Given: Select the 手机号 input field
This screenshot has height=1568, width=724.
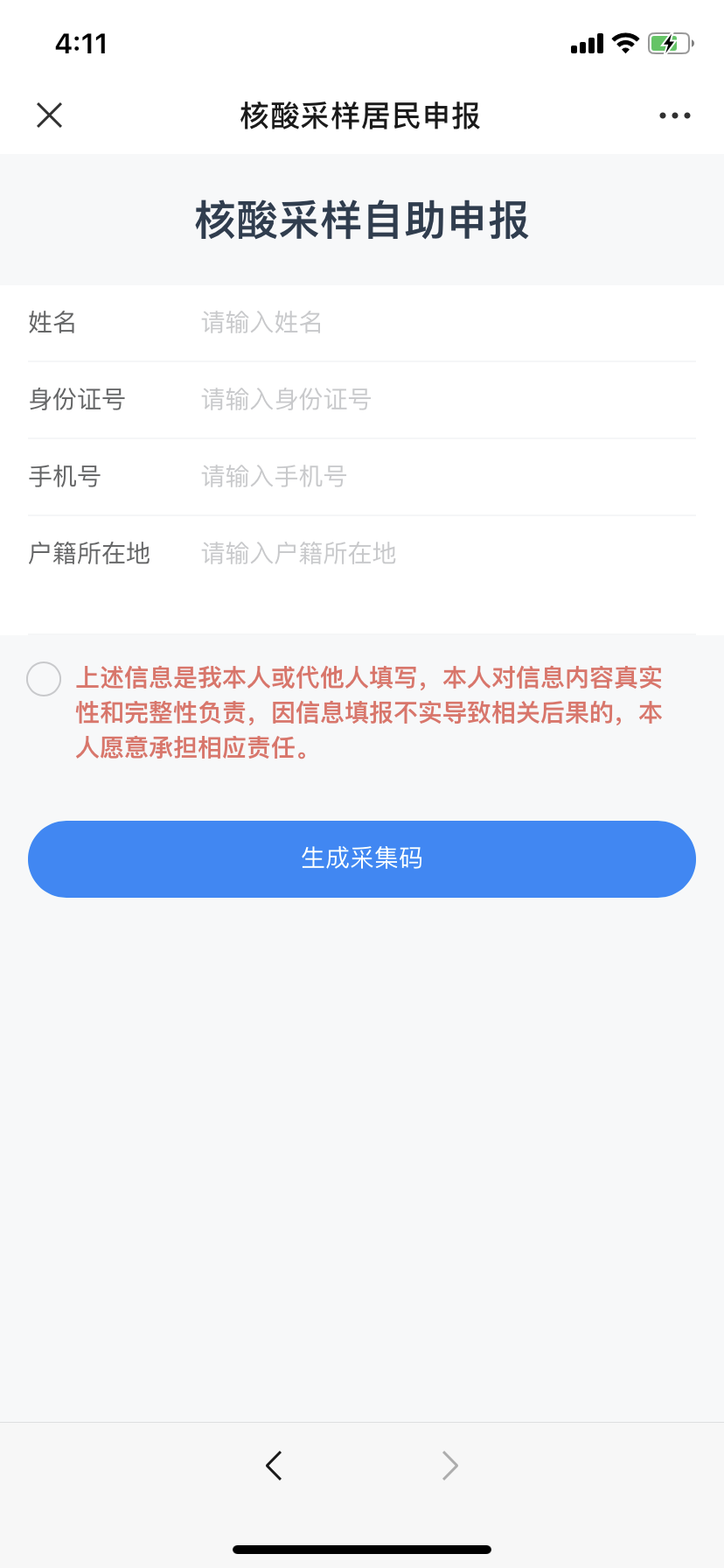Looking at the screenshot, I should pyautogui.click(x=446, y=477).
